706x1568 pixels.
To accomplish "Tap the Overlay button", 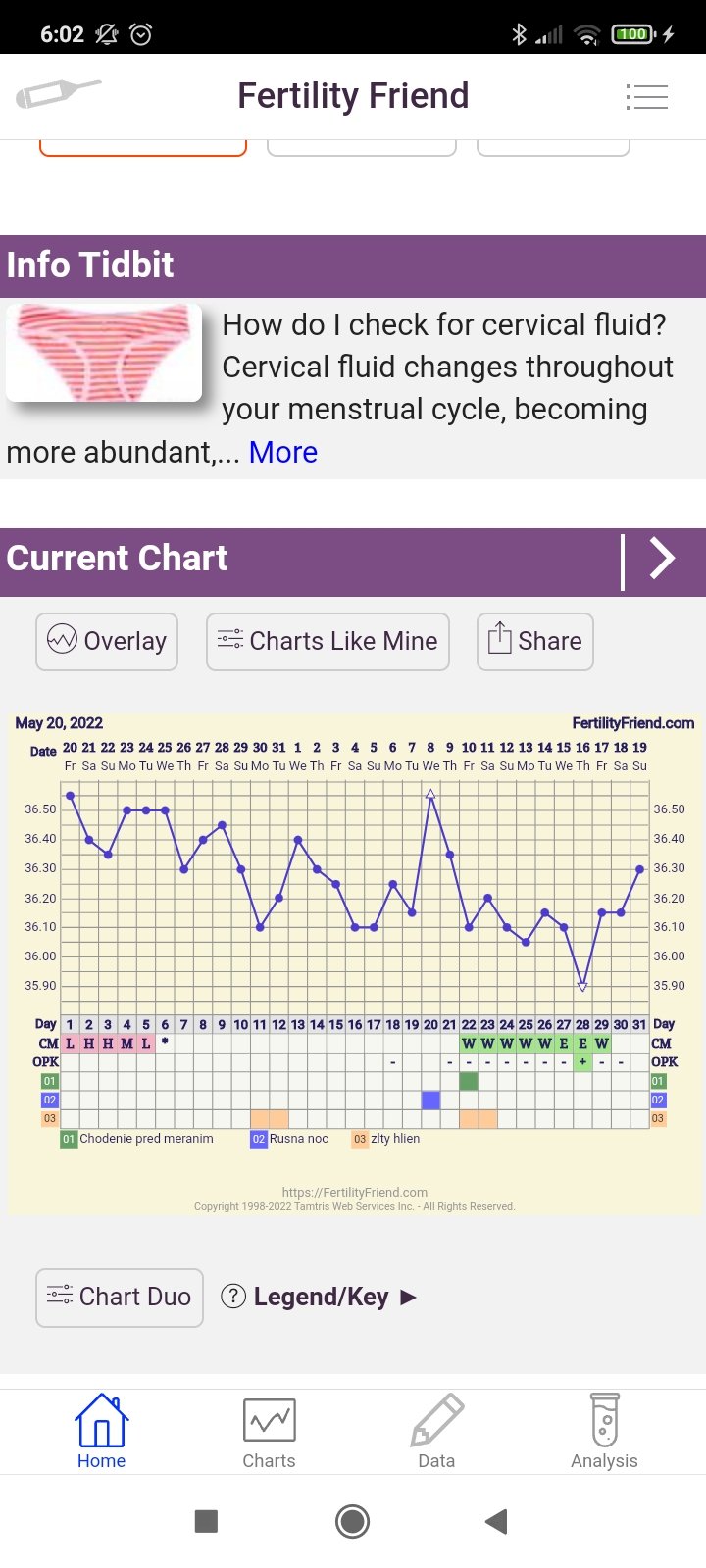I will (107, 641).
